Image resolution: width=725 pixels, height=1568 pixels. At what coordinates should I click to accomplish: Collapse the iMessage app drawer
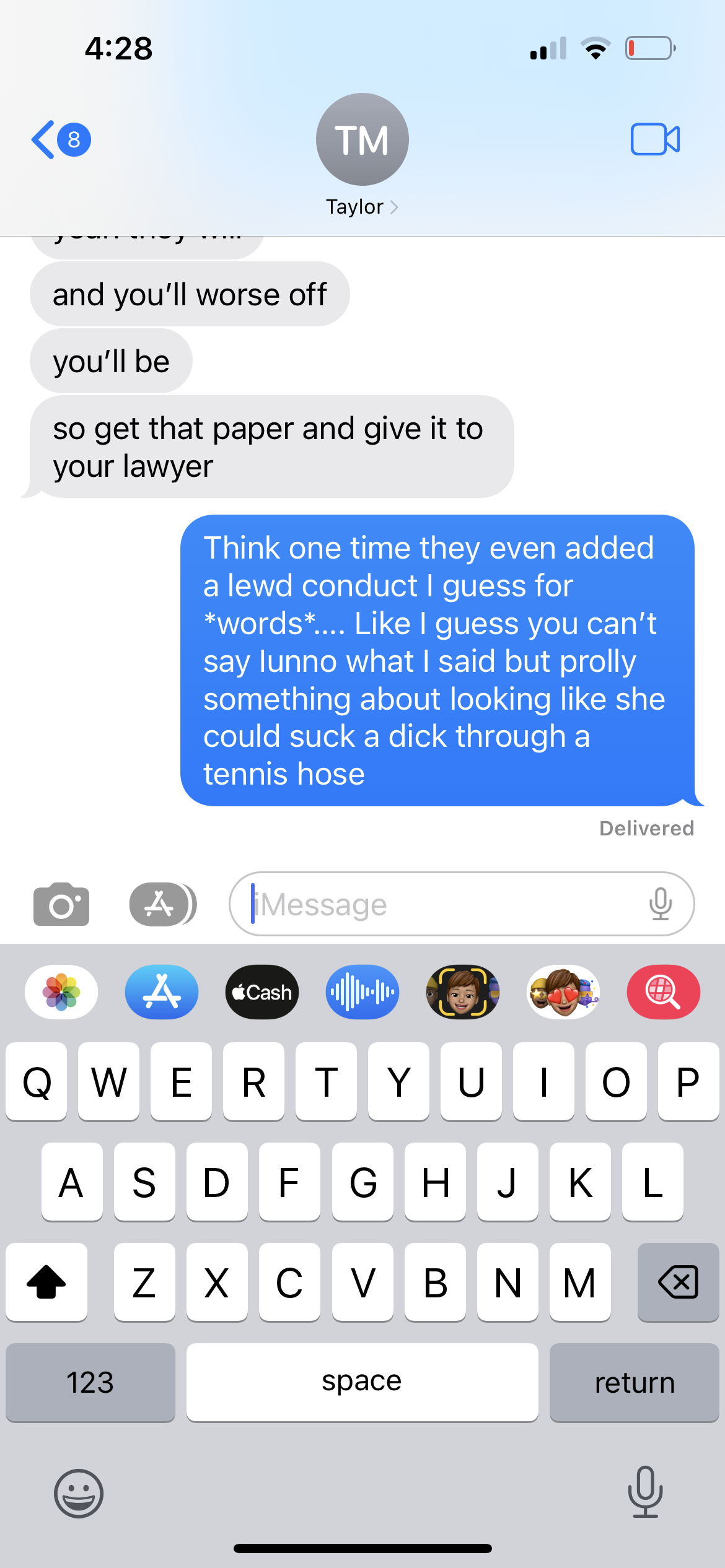[162, 905]
